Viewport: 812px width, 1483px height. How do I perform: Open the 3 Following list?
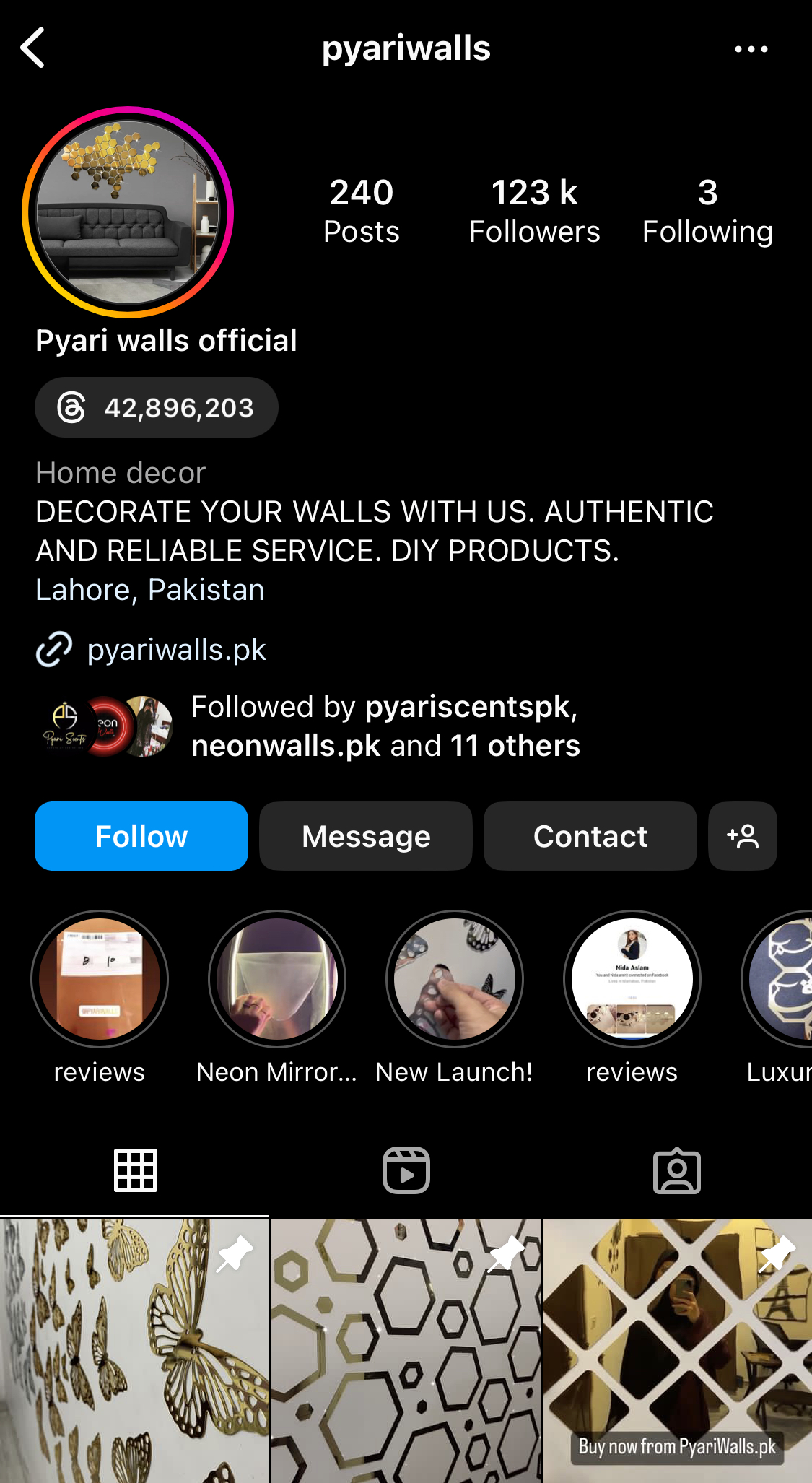(x=707, y=212)
